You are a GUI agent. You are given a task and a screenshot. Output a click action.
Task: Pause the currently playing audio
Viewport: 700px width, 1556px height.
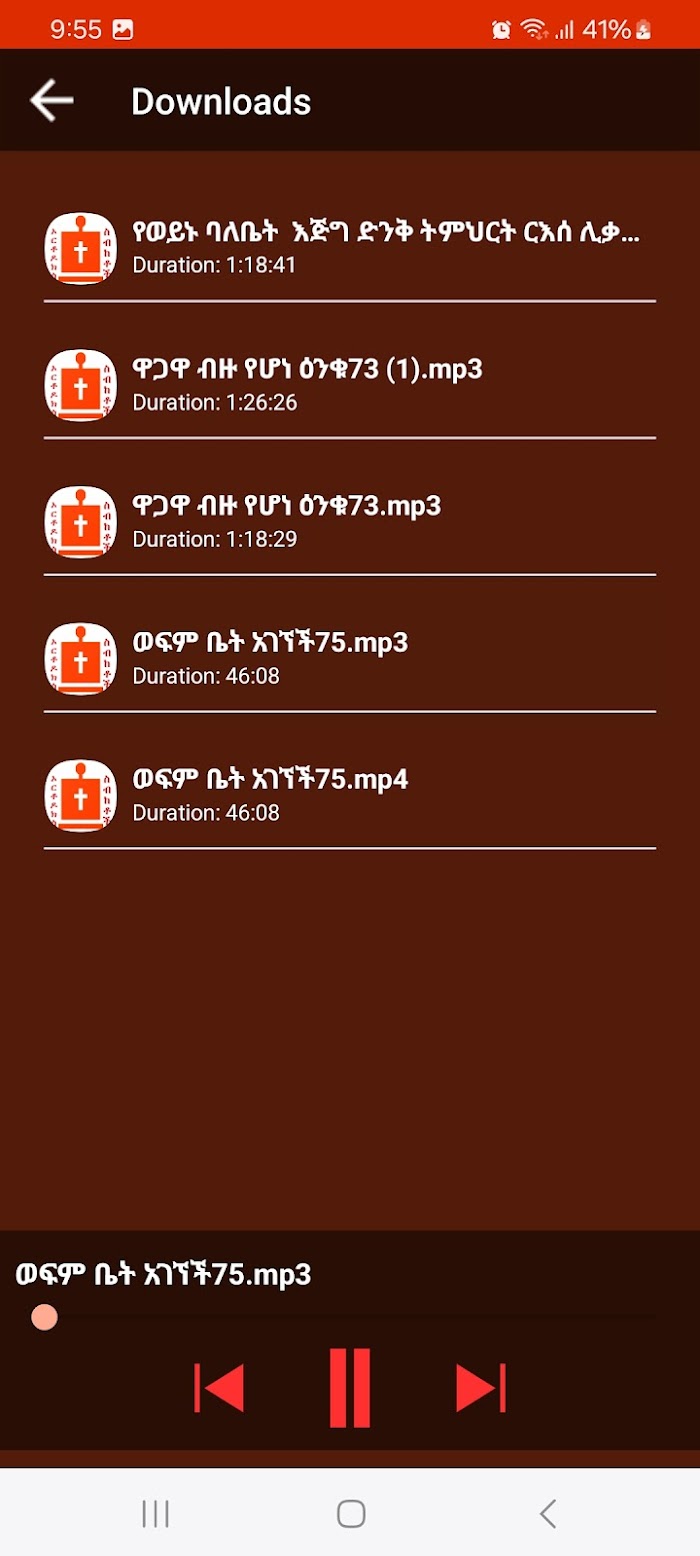tap(350, 1387)
